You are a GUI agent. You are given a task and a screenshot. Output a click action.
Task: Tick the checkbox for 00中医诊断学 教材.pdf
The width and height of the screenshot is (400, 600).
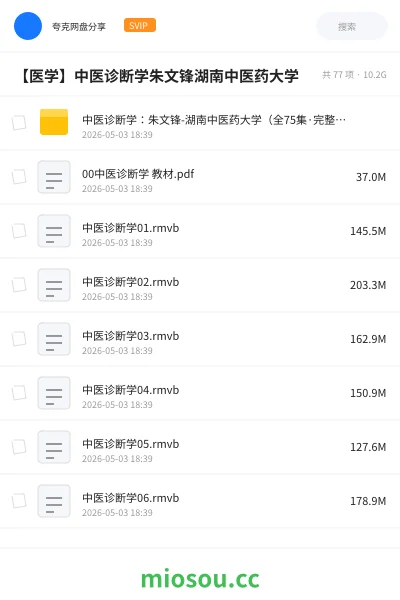pos(19,177)
